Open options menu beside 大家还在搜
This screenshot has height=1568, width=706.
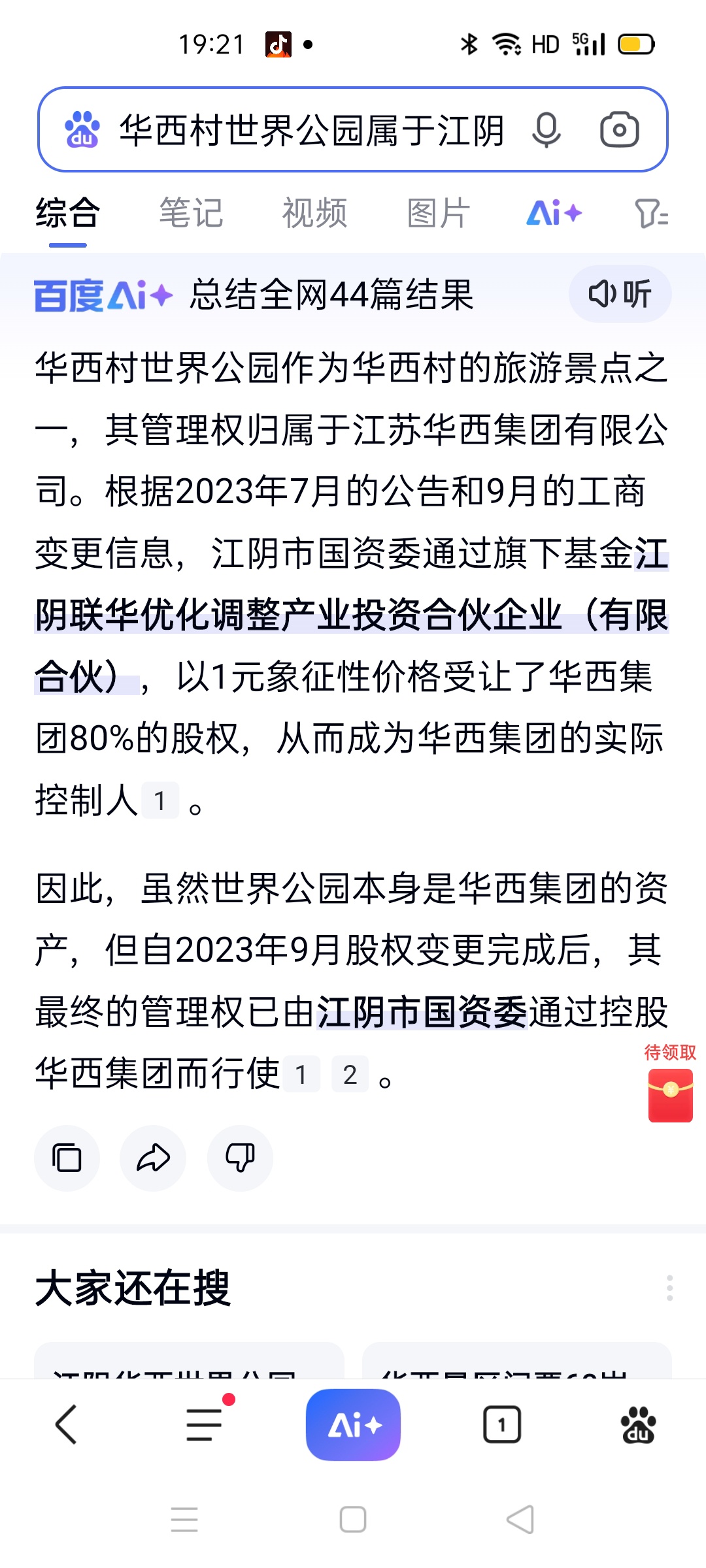pyautogui.click(x=669, y=1288)
